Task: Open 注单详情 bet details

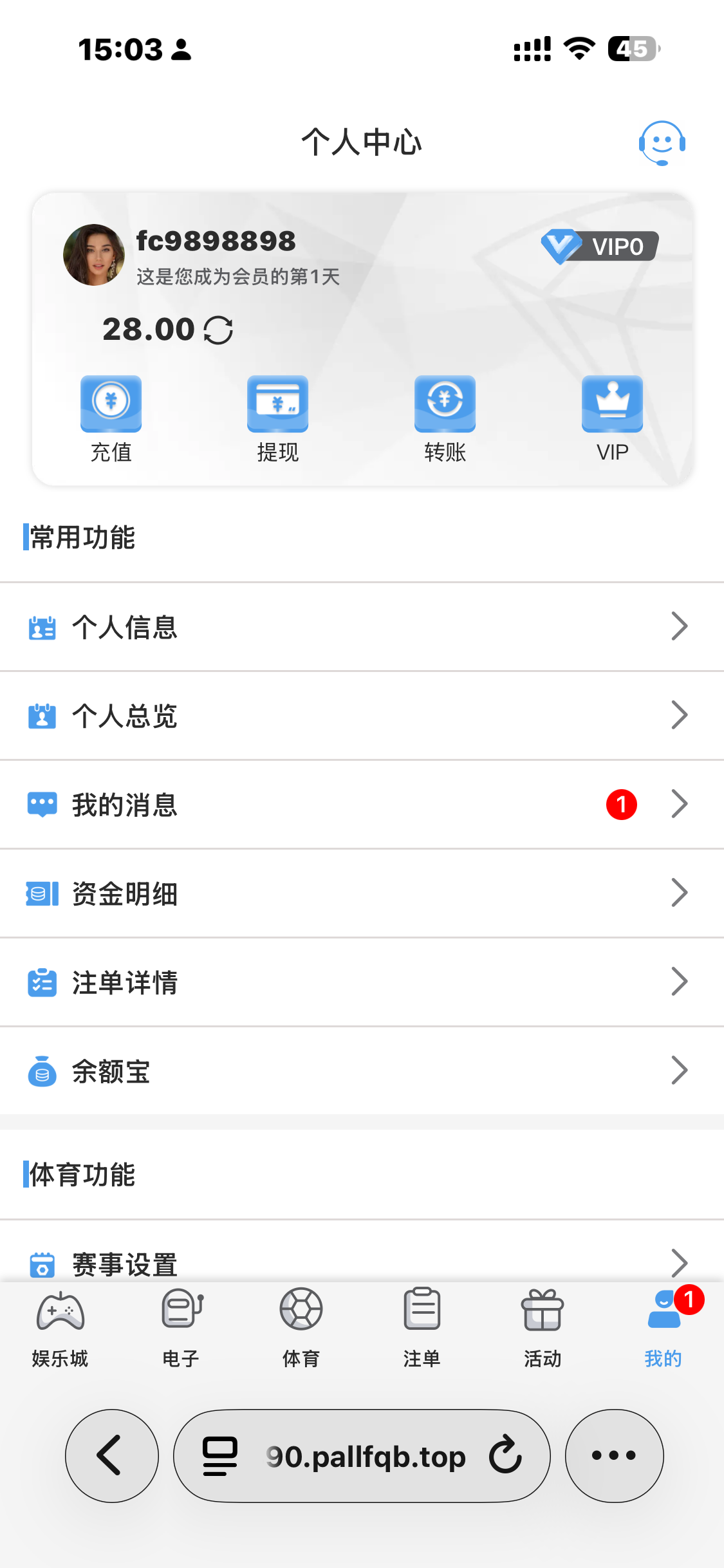Action: (362, 982)
